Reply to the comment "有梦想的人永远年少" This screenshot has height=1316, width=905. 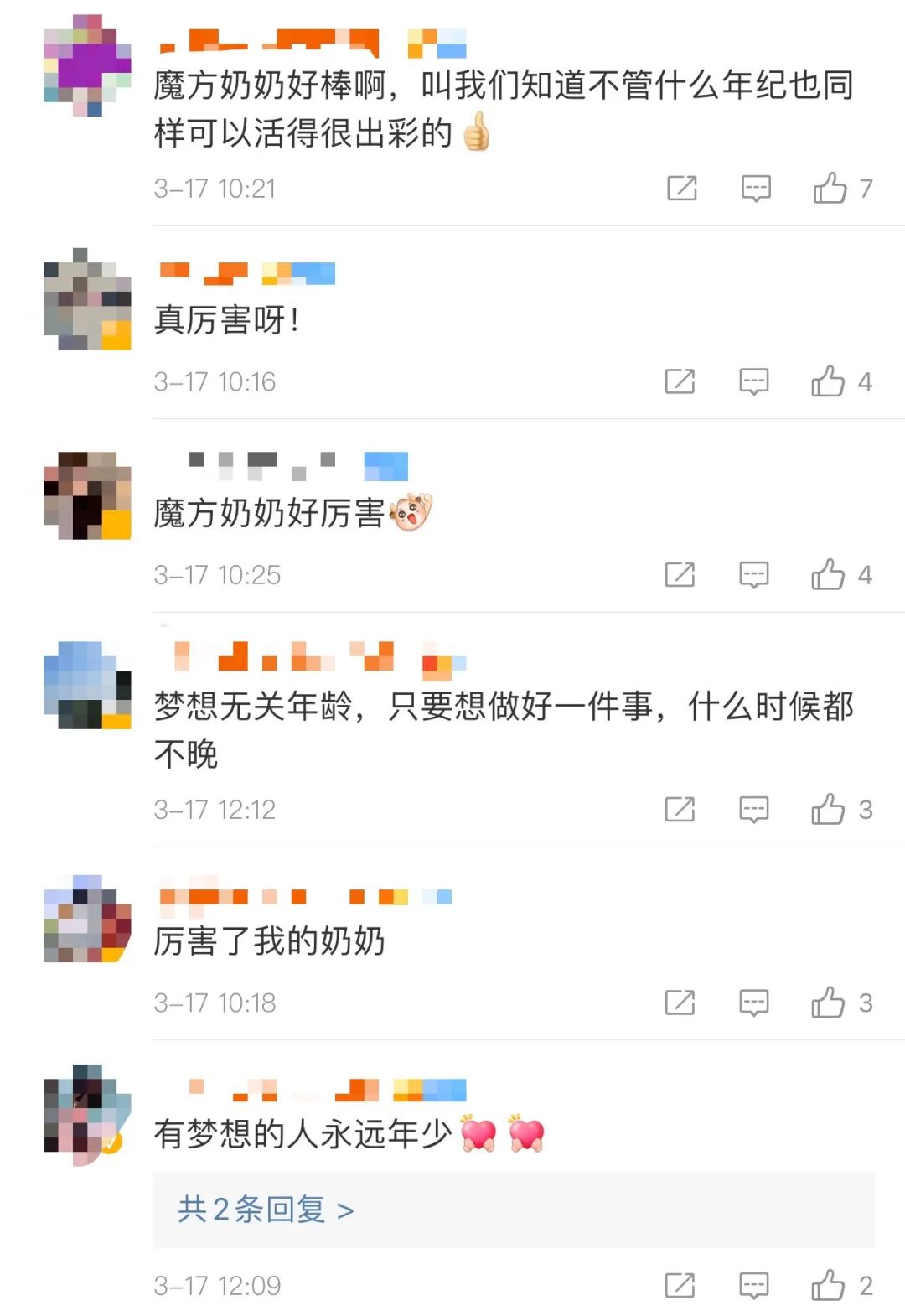pyautogui.click(x=753, y=1285)
